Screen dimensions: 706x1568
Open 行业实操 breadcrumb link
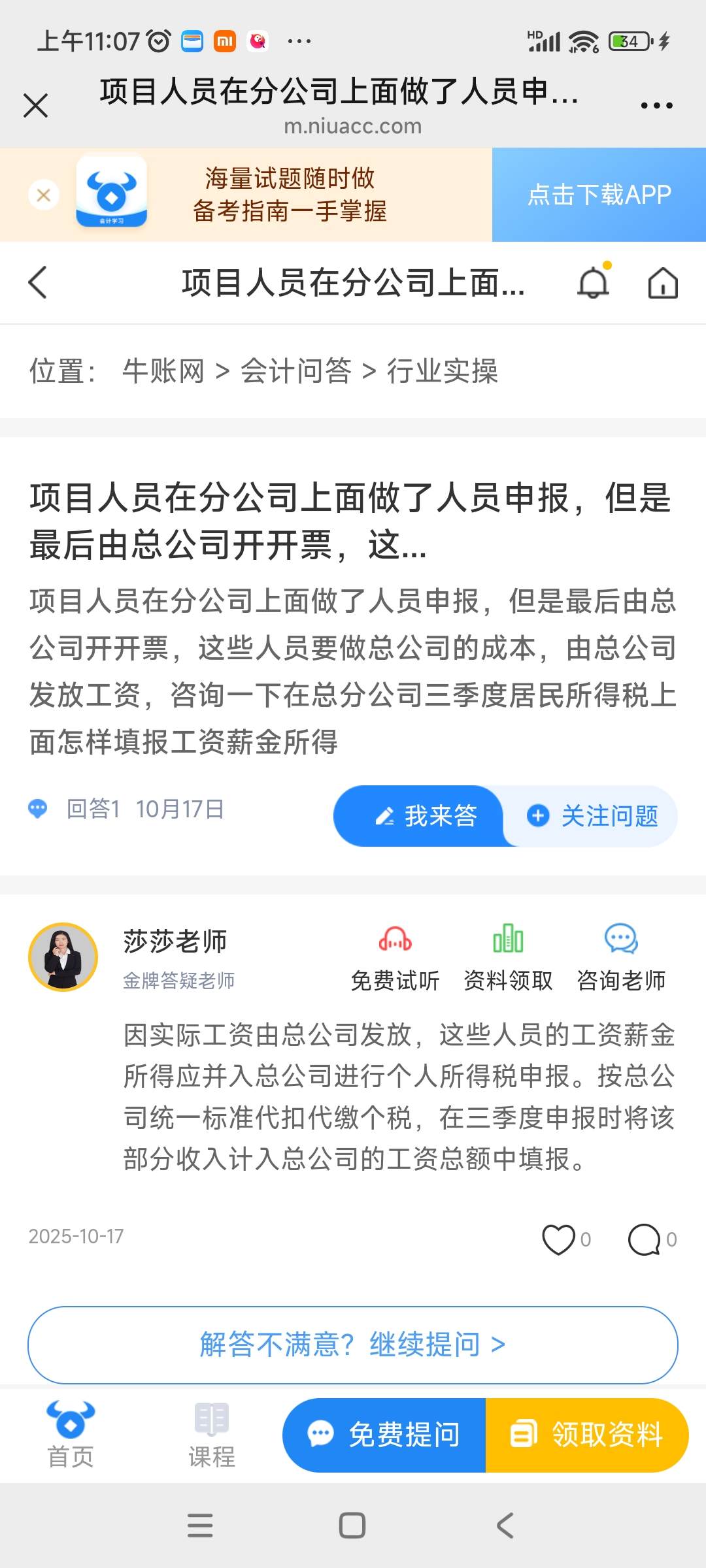pyautogui.click(x=443, y=371)
